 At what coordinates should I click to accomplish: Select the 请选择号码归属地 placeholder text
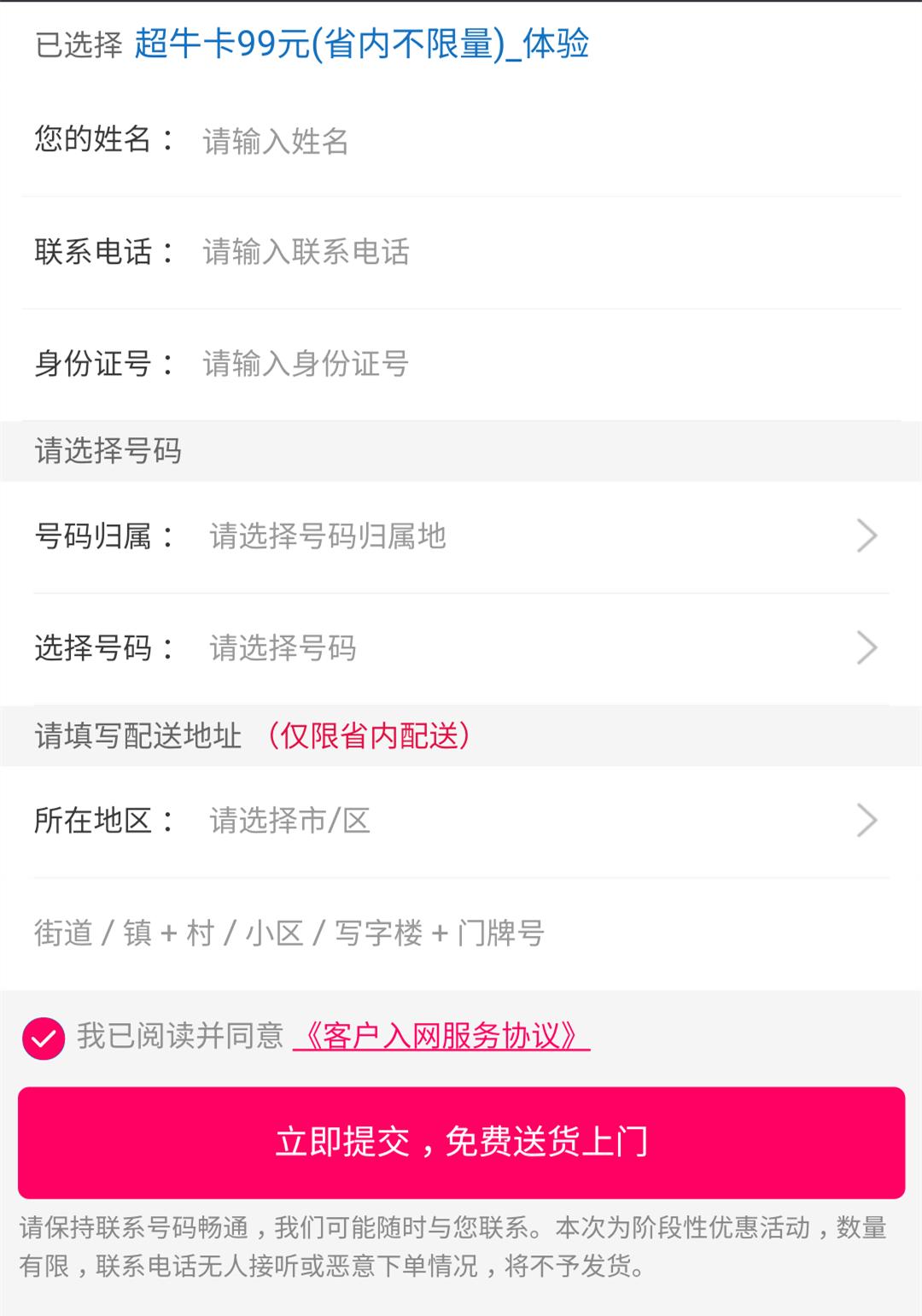327,535
